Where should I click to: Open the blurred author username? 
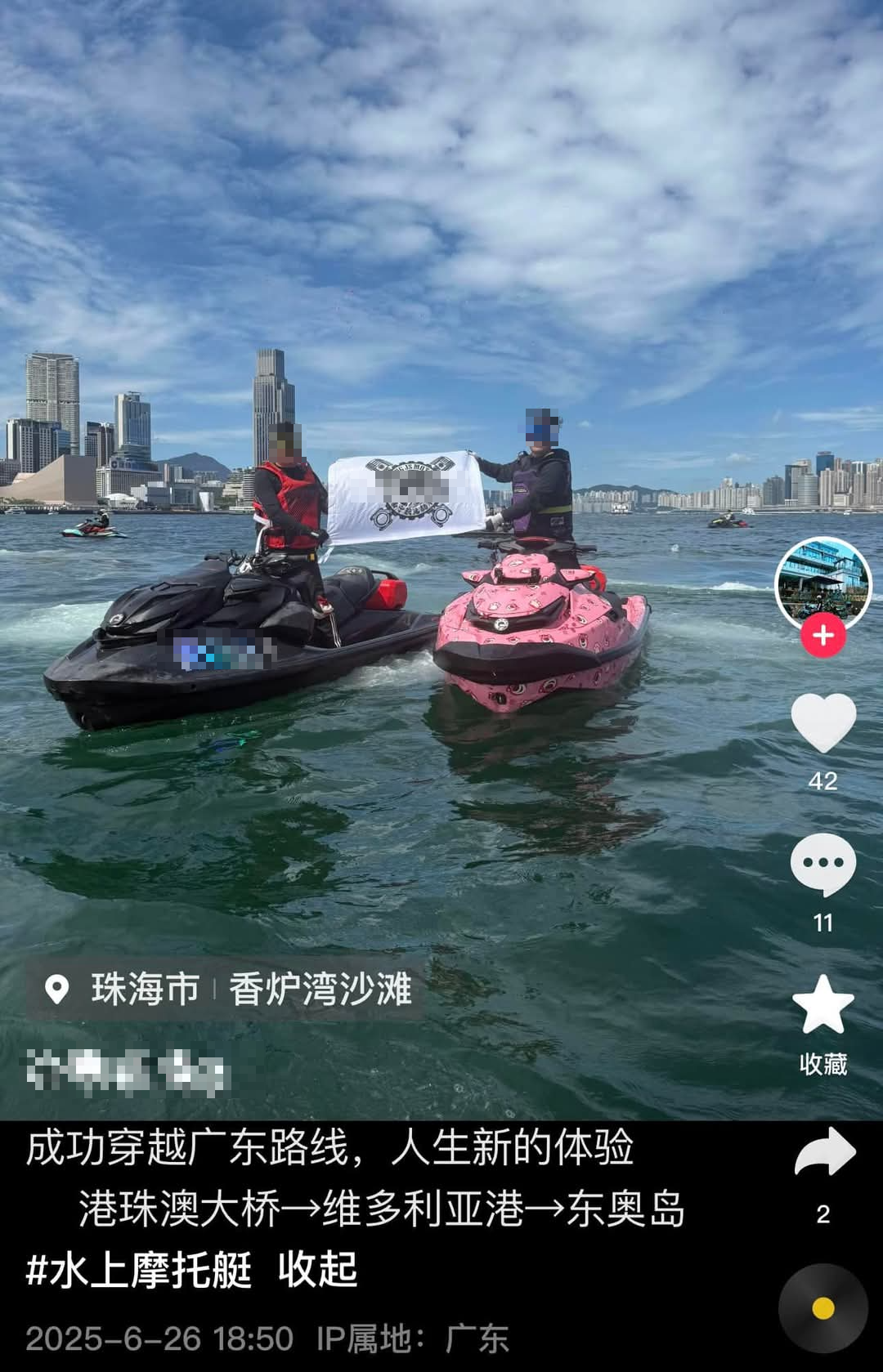(125, 1070)
